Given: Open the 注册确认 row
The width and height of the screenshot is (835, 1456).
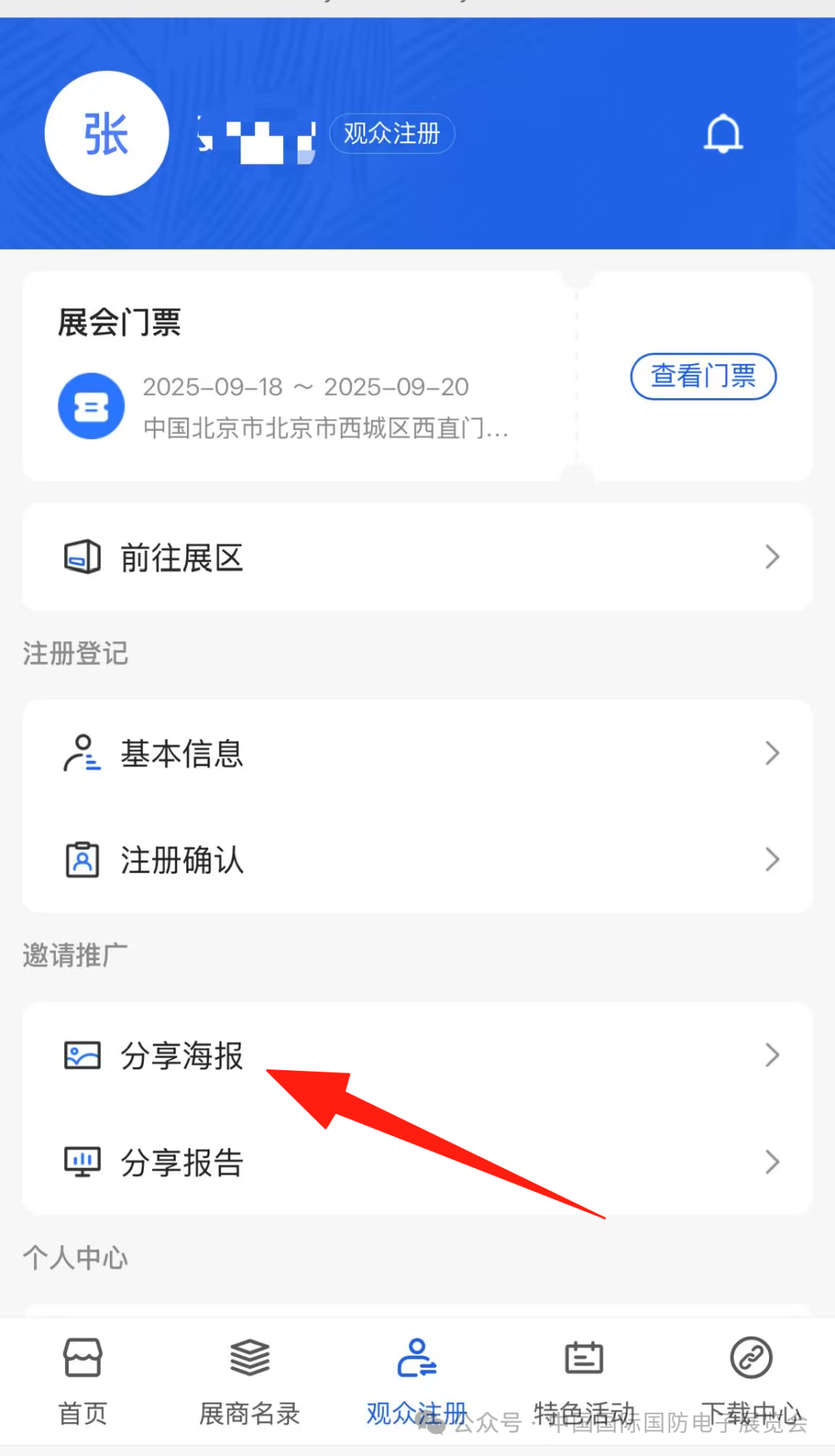Looking at the screenshot, I should (x=417, y=860).
